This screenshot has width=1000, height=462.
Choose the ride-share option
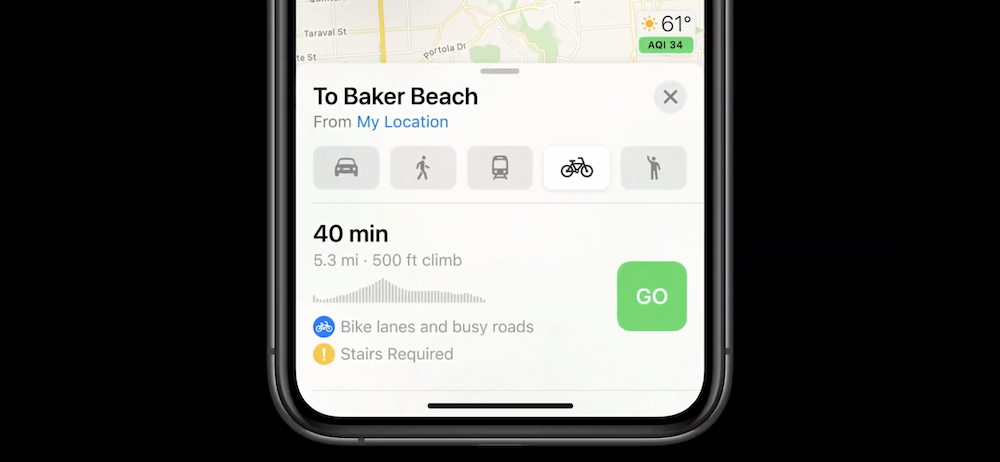[x=653, y=168]
